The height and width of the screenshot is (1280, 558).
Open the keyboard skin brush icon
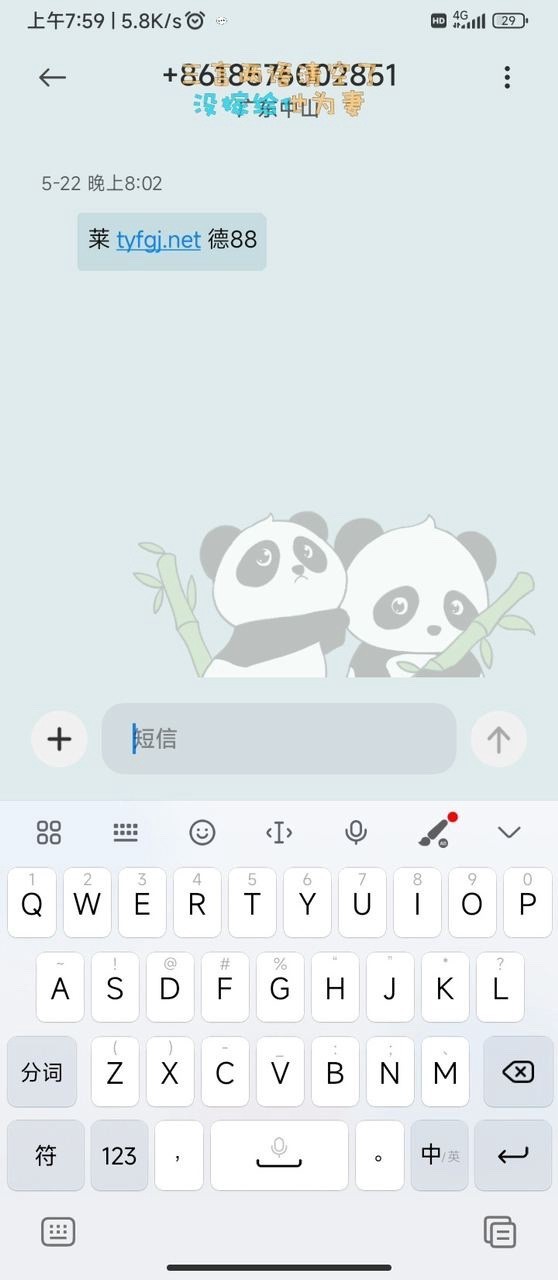coord(434,832)
